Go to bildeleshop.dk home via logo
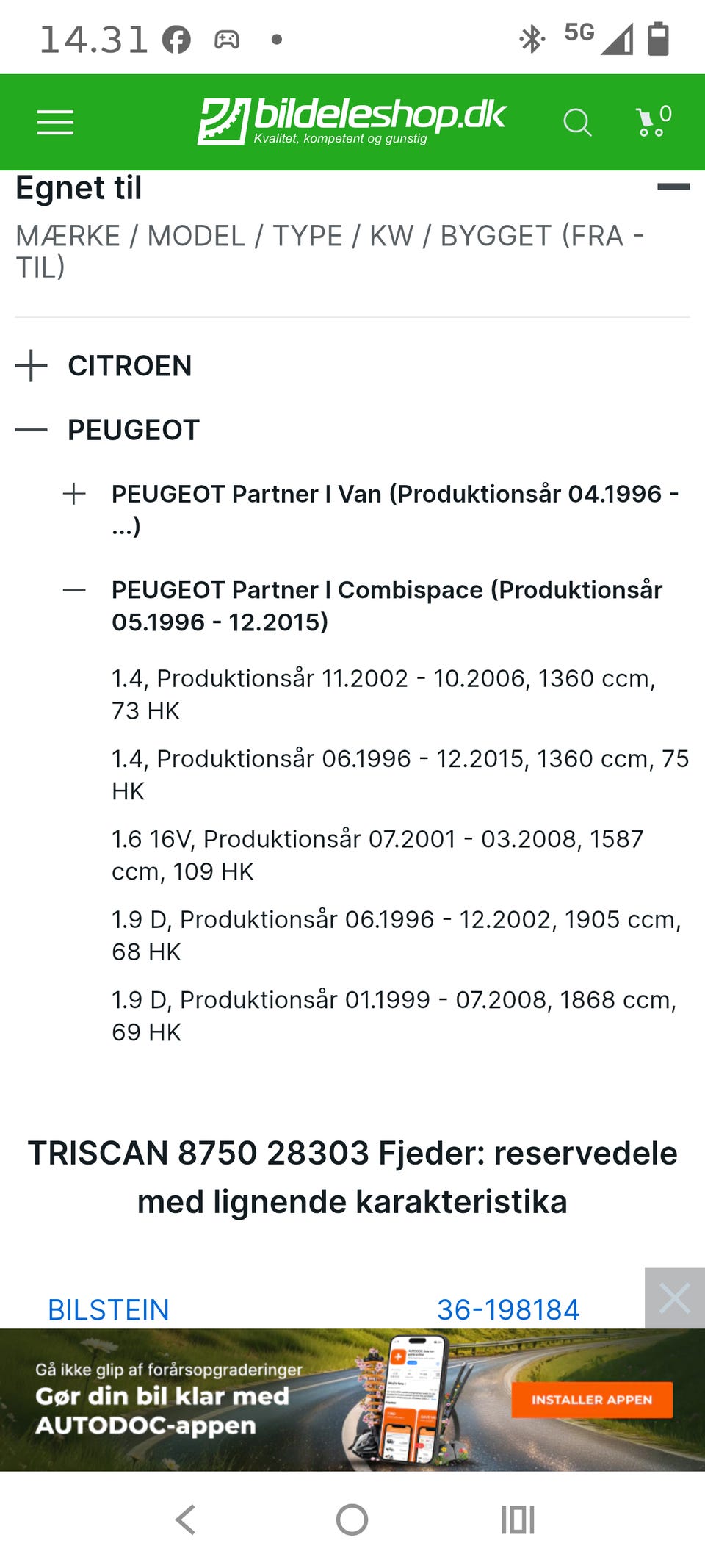Image resolution: width=705 pixels, height=1568 pixels. 352,121
